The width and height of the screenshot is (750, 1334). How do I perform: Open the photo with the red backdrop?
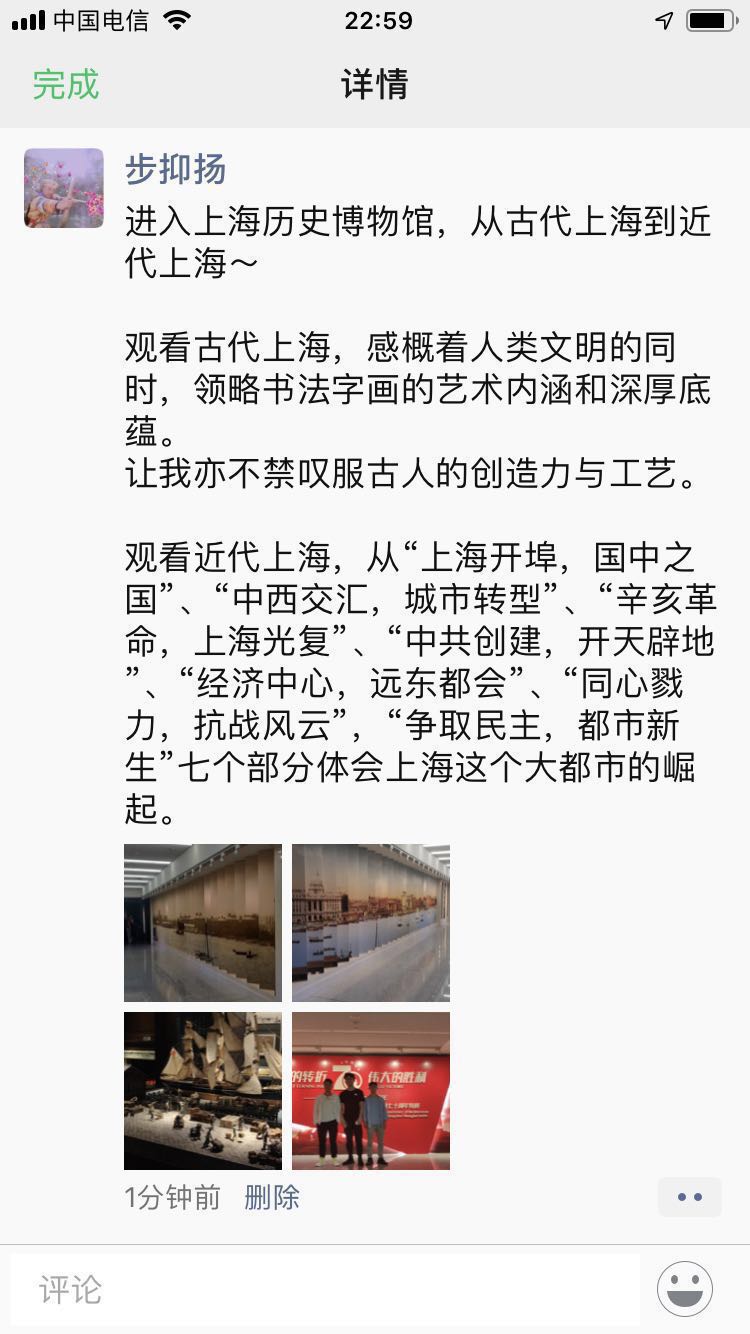371,1090
